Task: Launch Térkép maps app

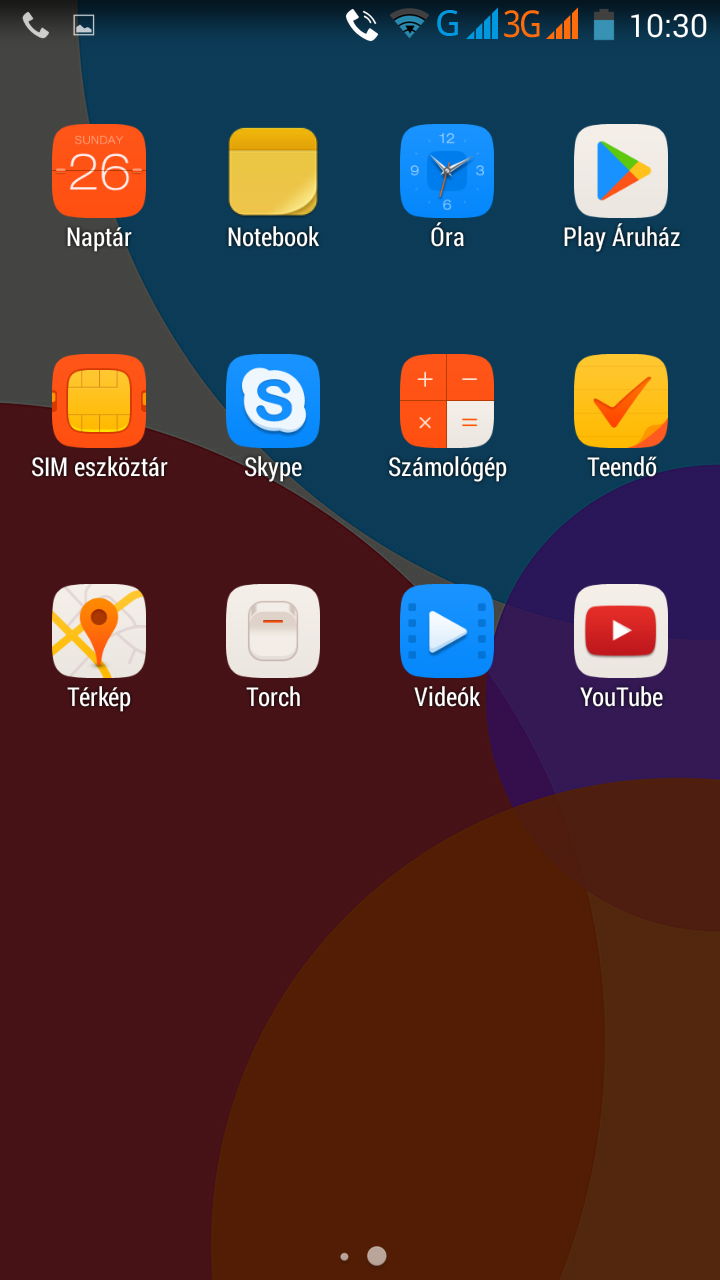Action: [99, 631]
